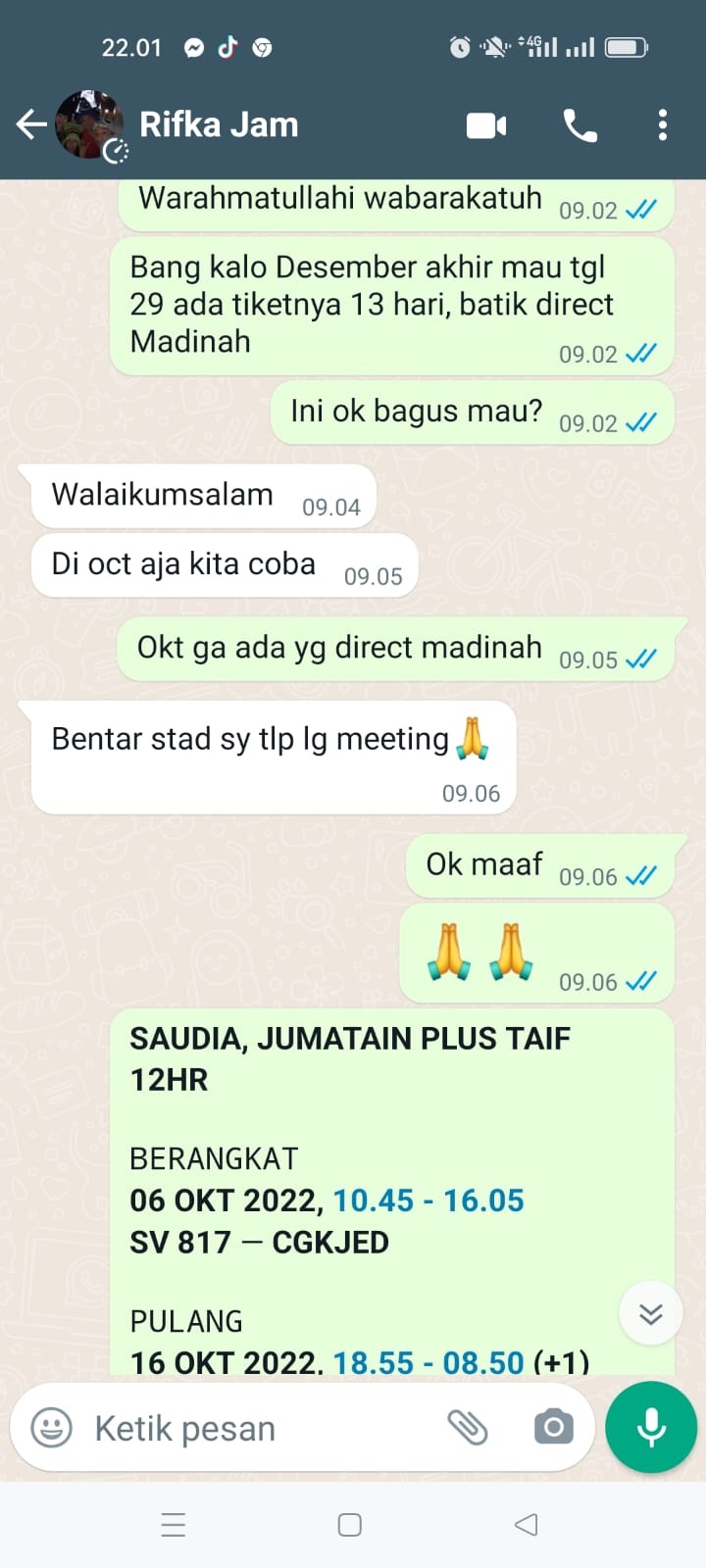Viewport: 706px width, 1568px height.
Task: Tap the blue departure time 10.45 - 16.05
Action: click(428, 1200)
